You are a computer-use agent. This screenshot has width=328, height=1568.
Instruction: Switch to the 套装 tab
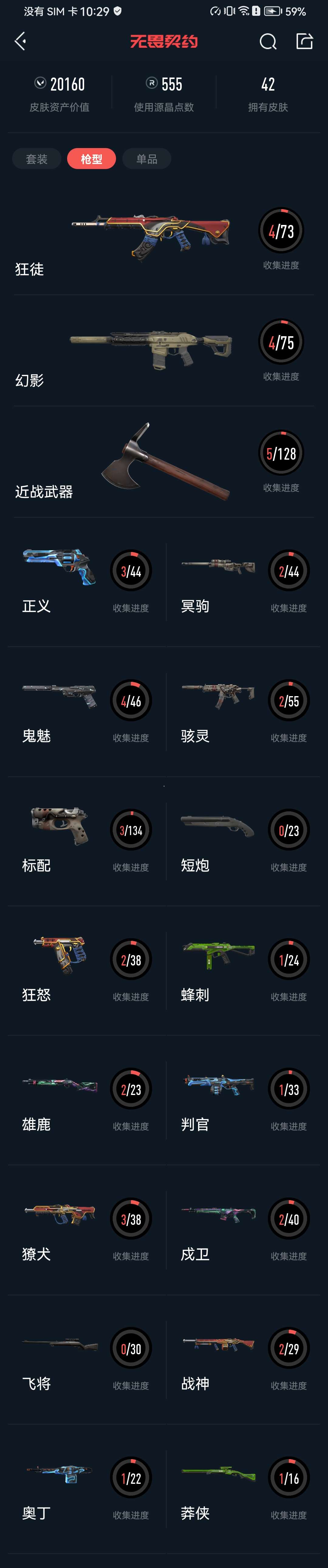coord(36,159)
